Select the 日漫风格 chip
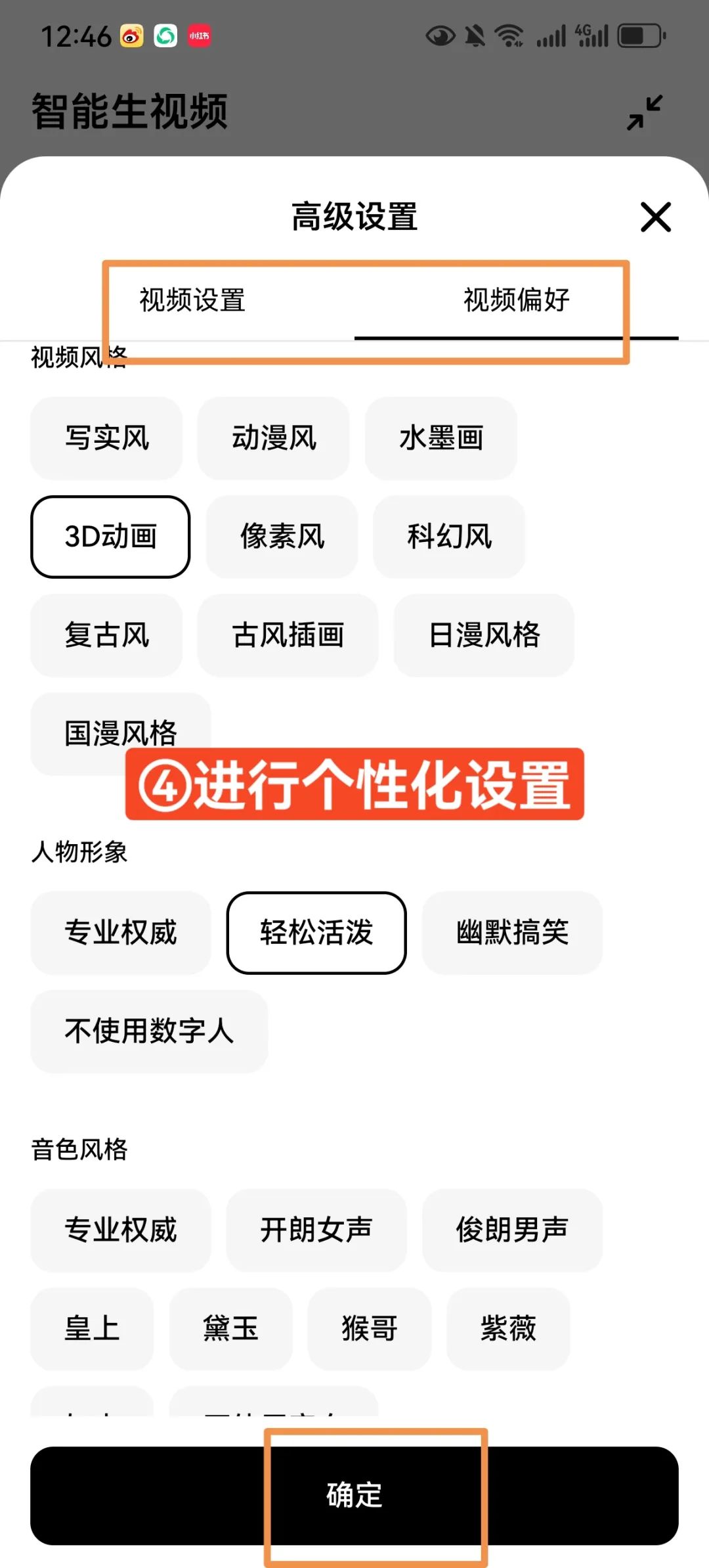Image resolution: width=709 pixels, height=1568 pixels. pyautogui.click(x=484, y=635)
